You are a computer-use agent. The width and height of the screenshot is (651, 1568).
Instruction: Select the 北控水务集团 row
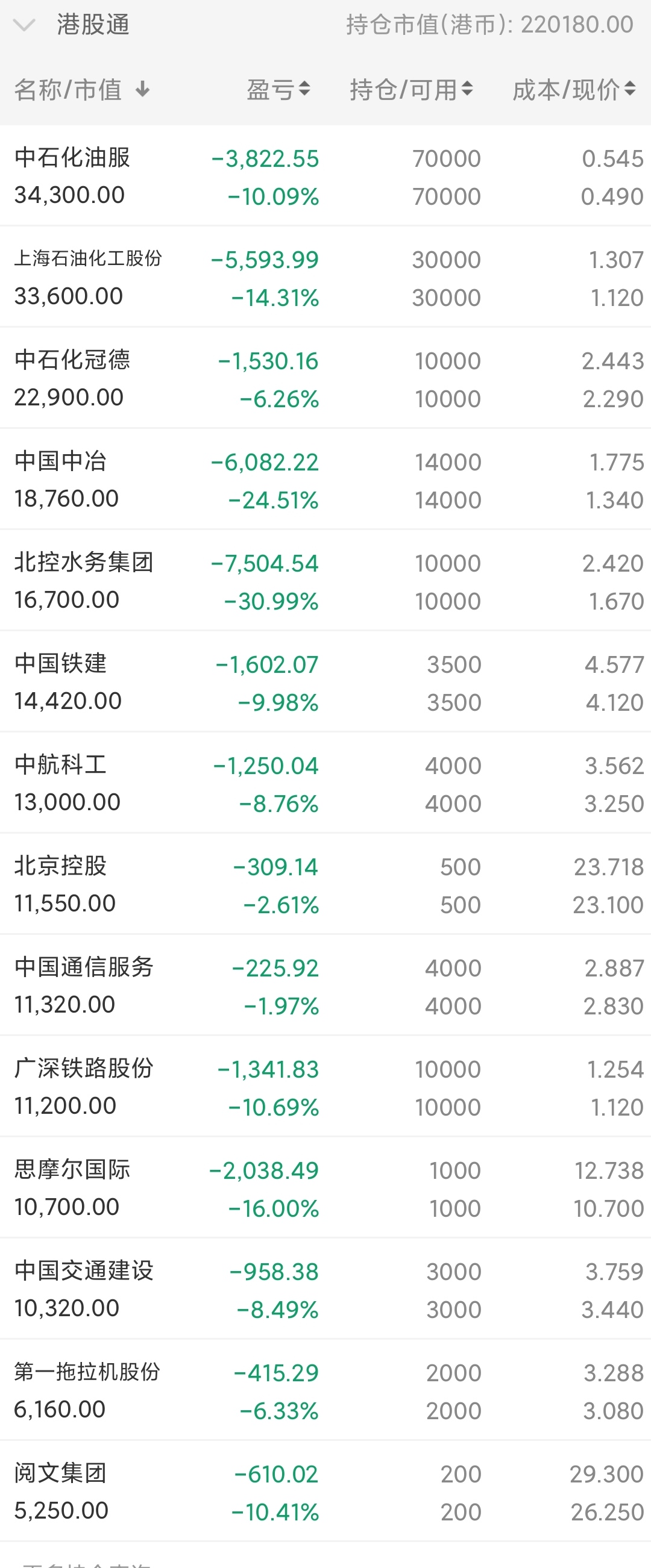pos(325,581)
